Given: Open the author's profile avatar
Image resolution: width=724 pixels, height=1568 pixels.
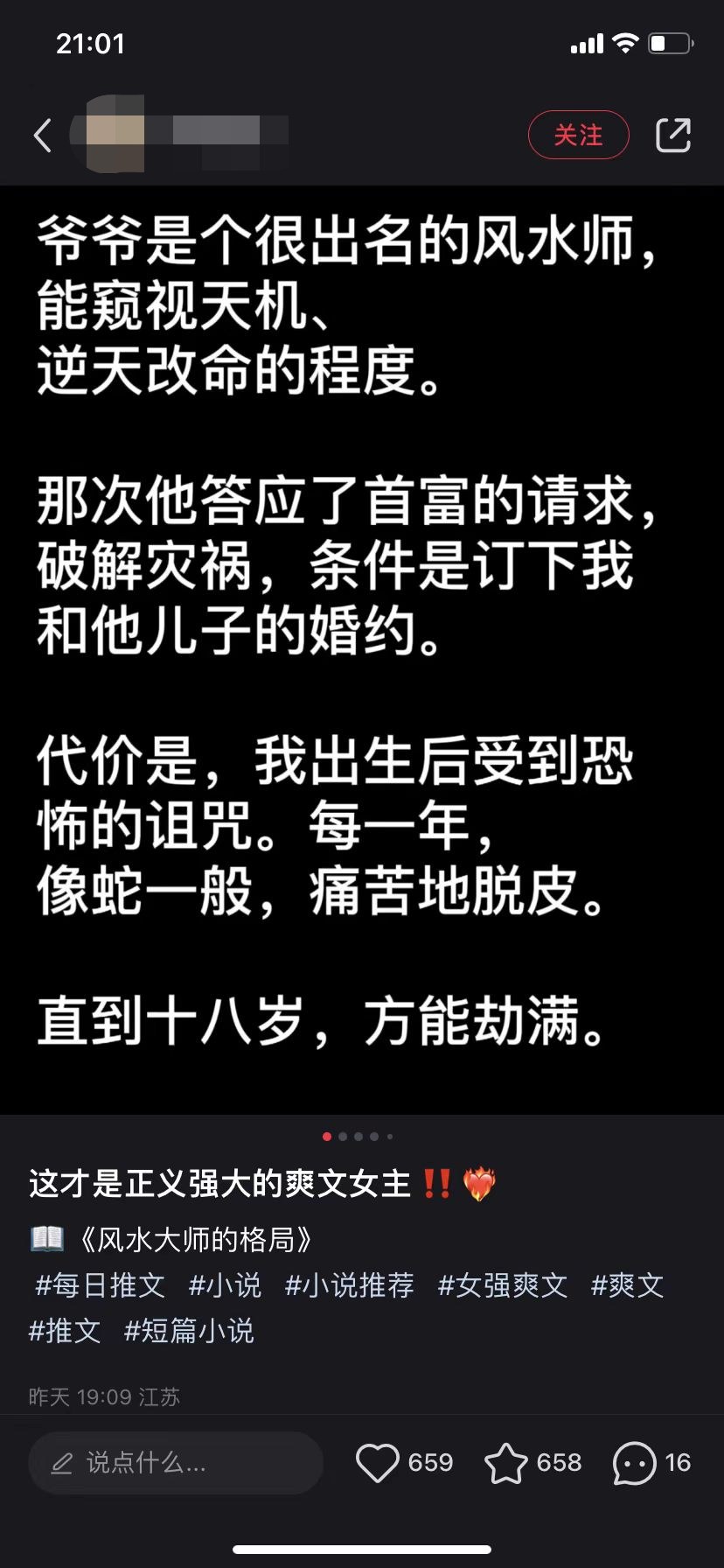Looking at the screenshot, I should pos(108,135).
